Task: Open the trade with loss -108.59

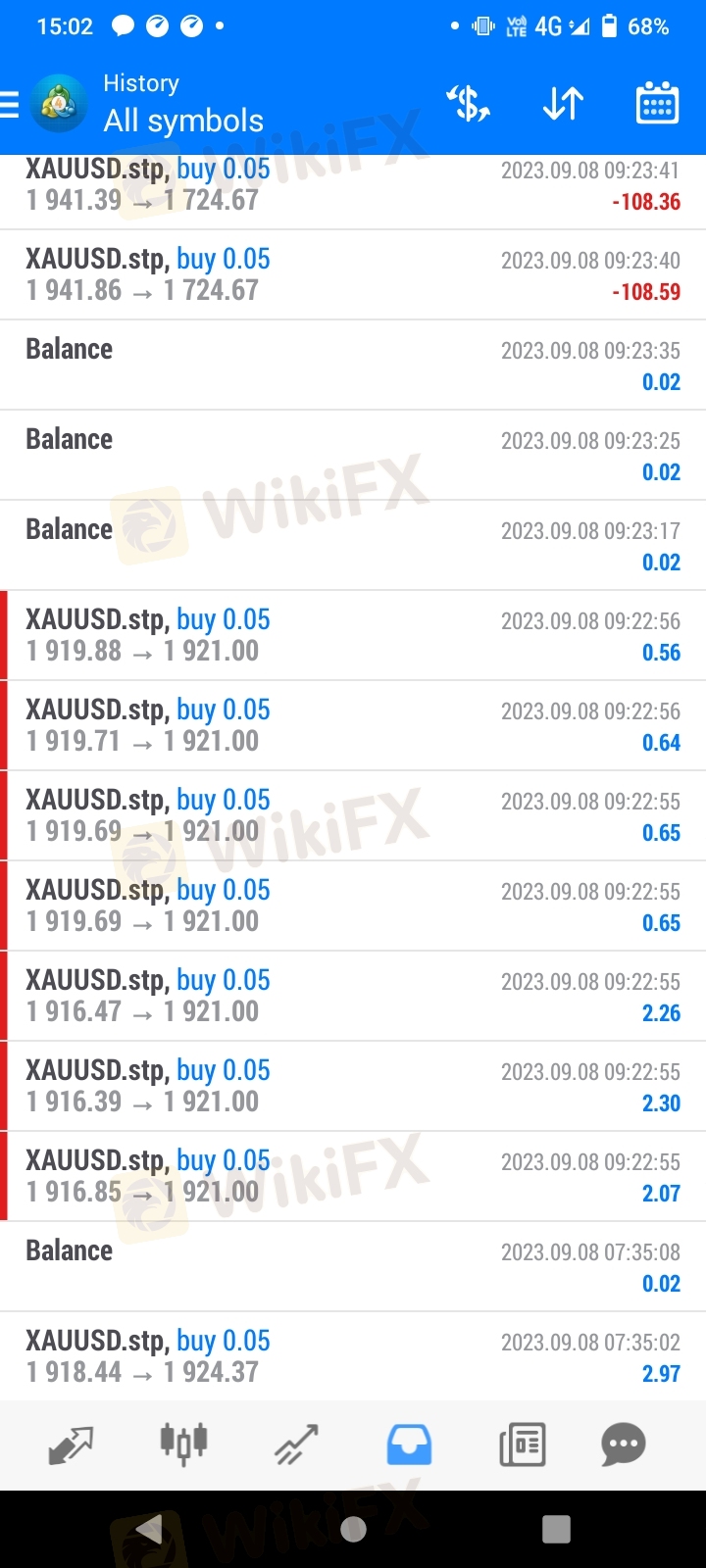Action: coord(353,274)
